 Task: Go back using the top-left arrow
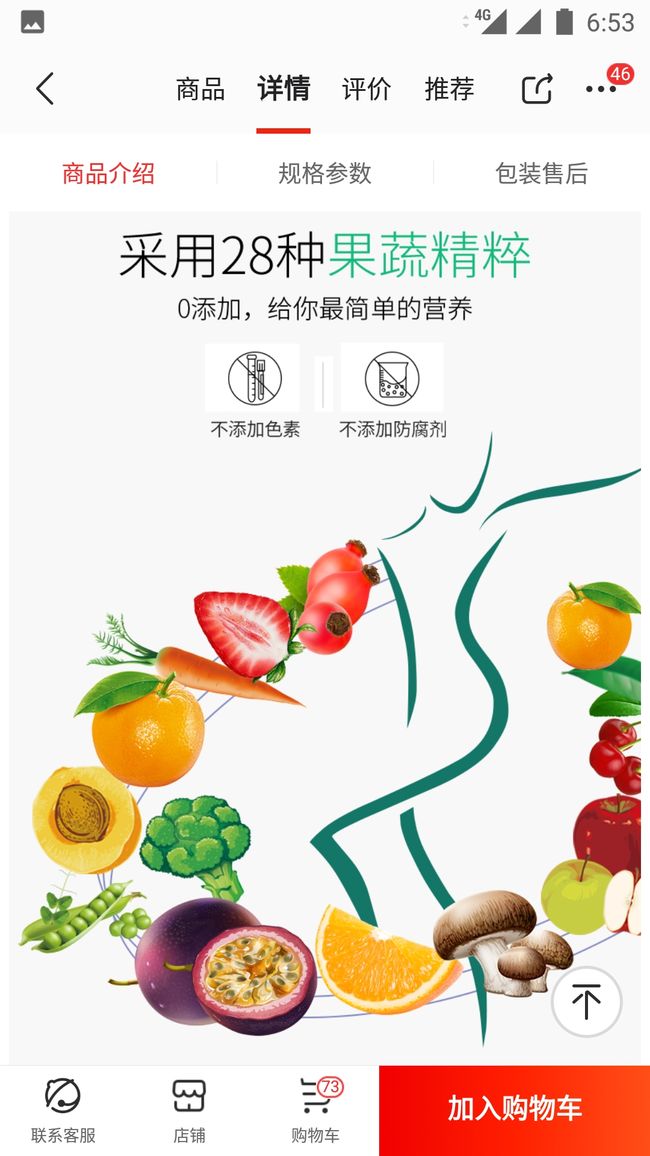45,89
